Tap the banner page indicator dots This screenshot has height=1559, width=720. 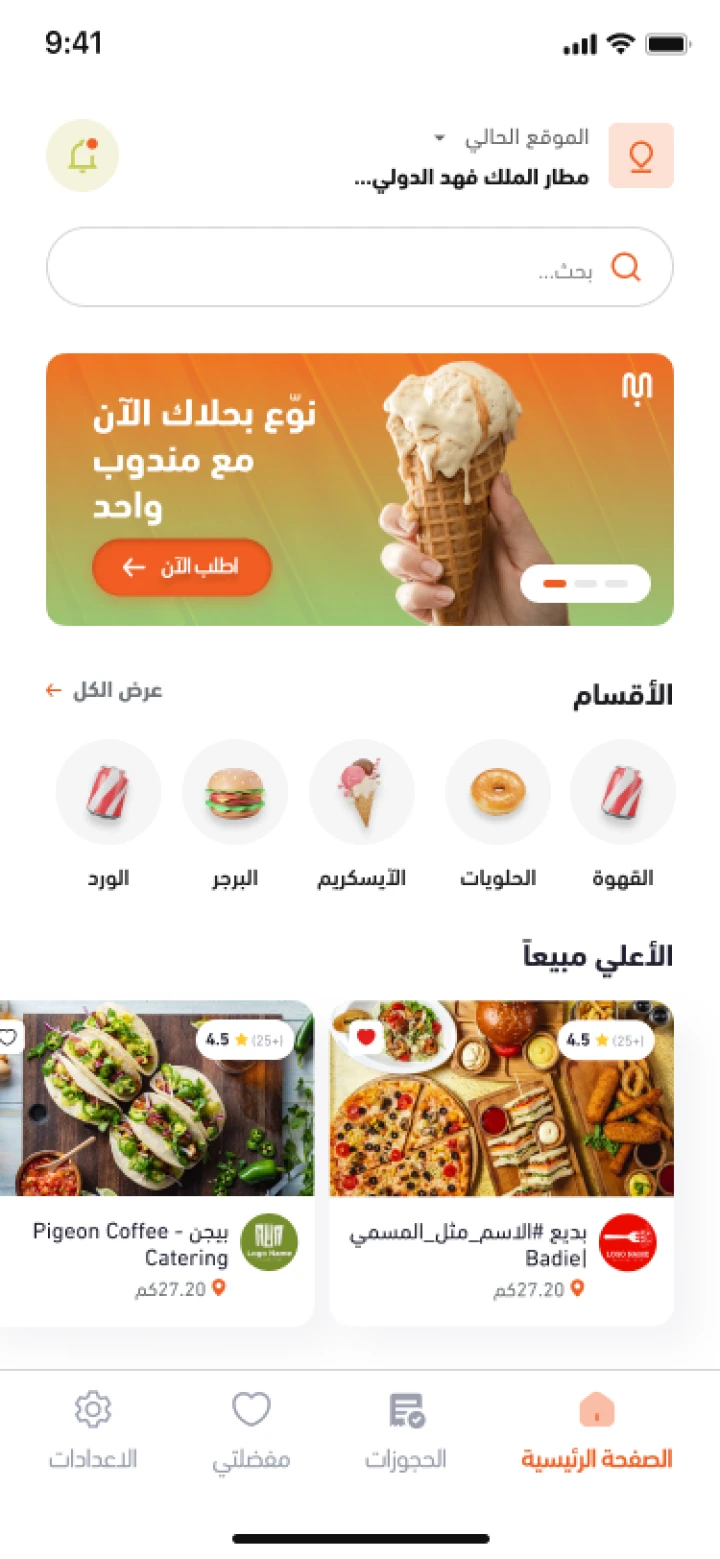(x=585, y=583)
